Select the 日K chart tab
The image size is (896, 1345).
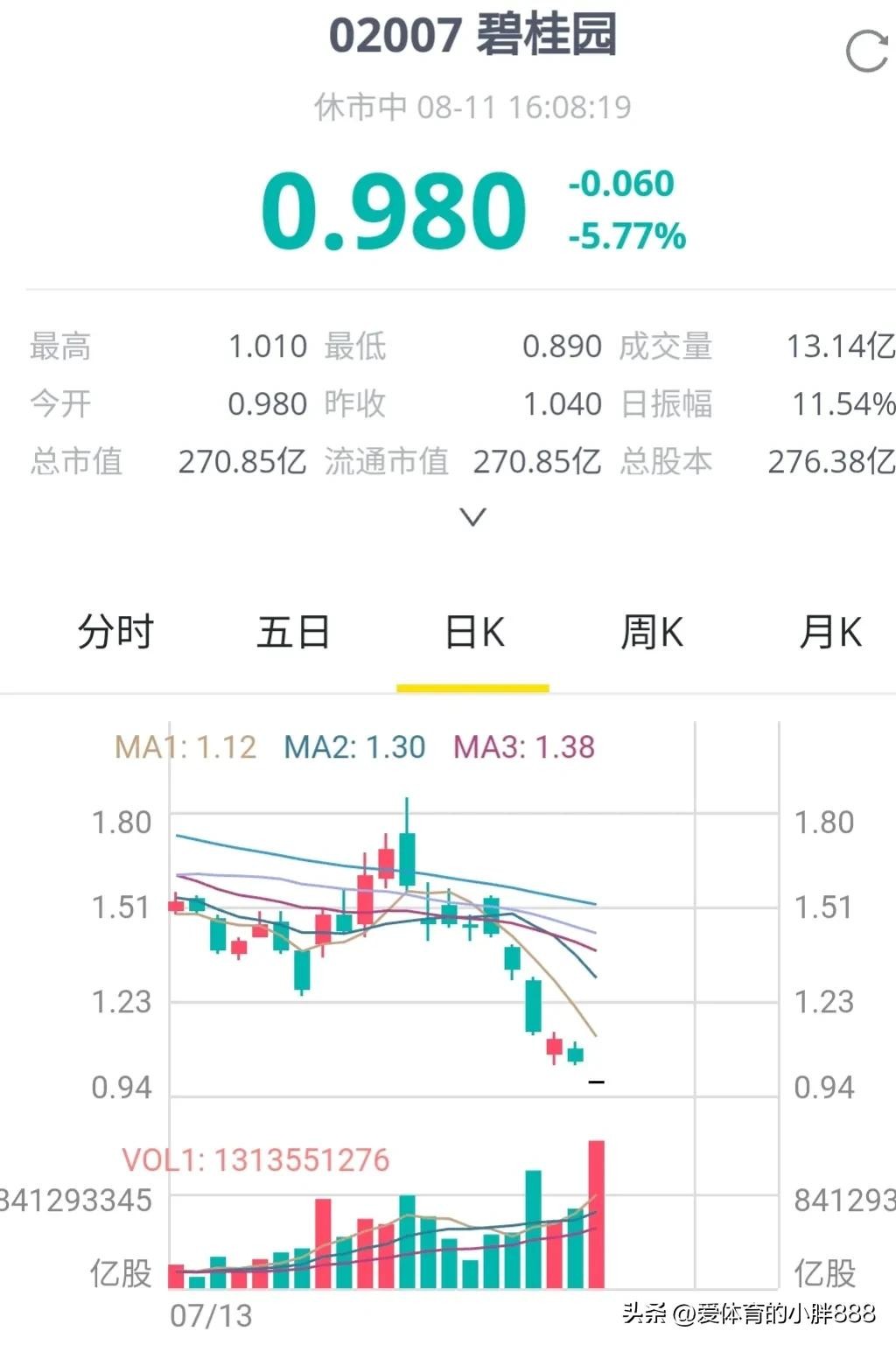pyautogui.click(x=473, y=632)
